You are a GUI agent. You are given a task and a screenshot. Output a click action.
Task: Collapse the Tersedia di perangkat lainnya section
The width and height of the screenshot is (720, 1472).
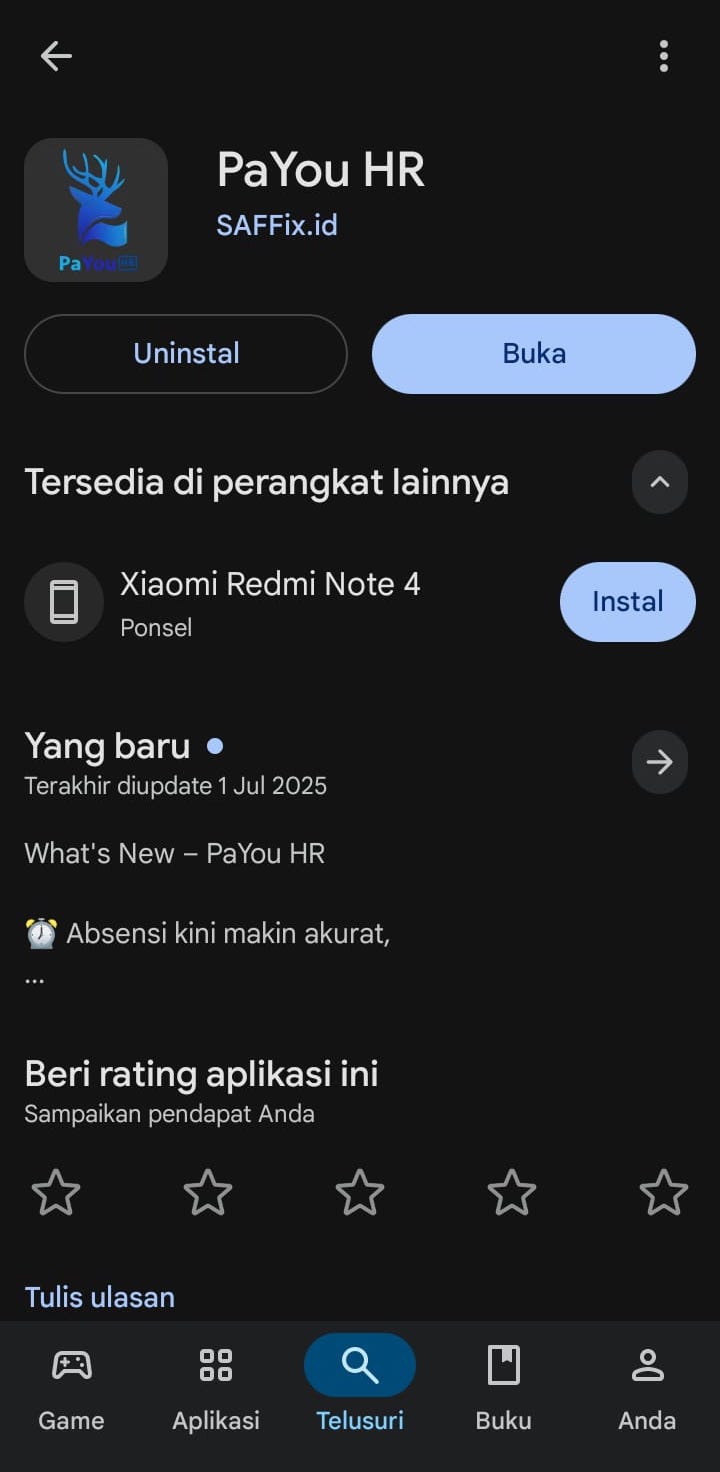click(x=659, y=482)
